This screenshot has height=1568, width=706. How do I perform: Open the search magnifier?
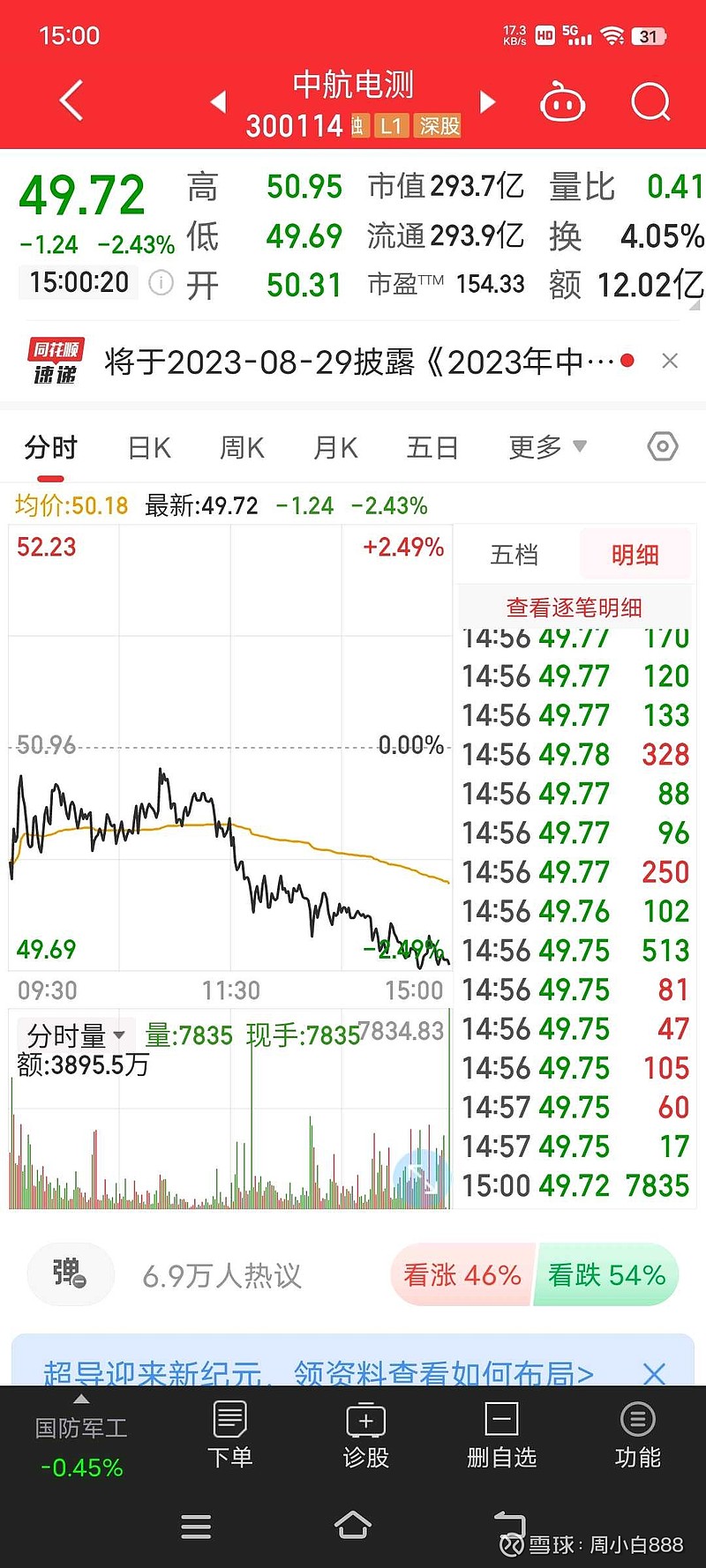click(x=651, y=102)
